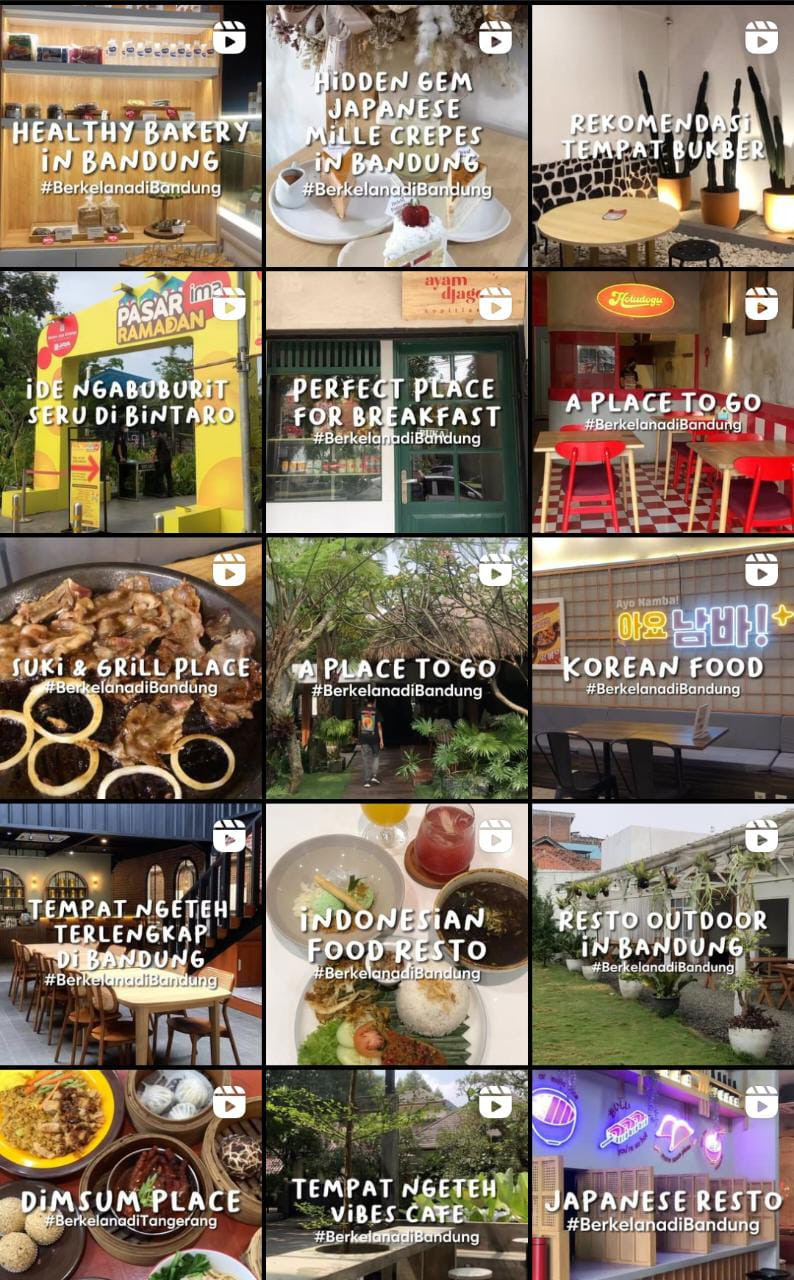Open the Suki & Grill Place reel

pos(131,669)
